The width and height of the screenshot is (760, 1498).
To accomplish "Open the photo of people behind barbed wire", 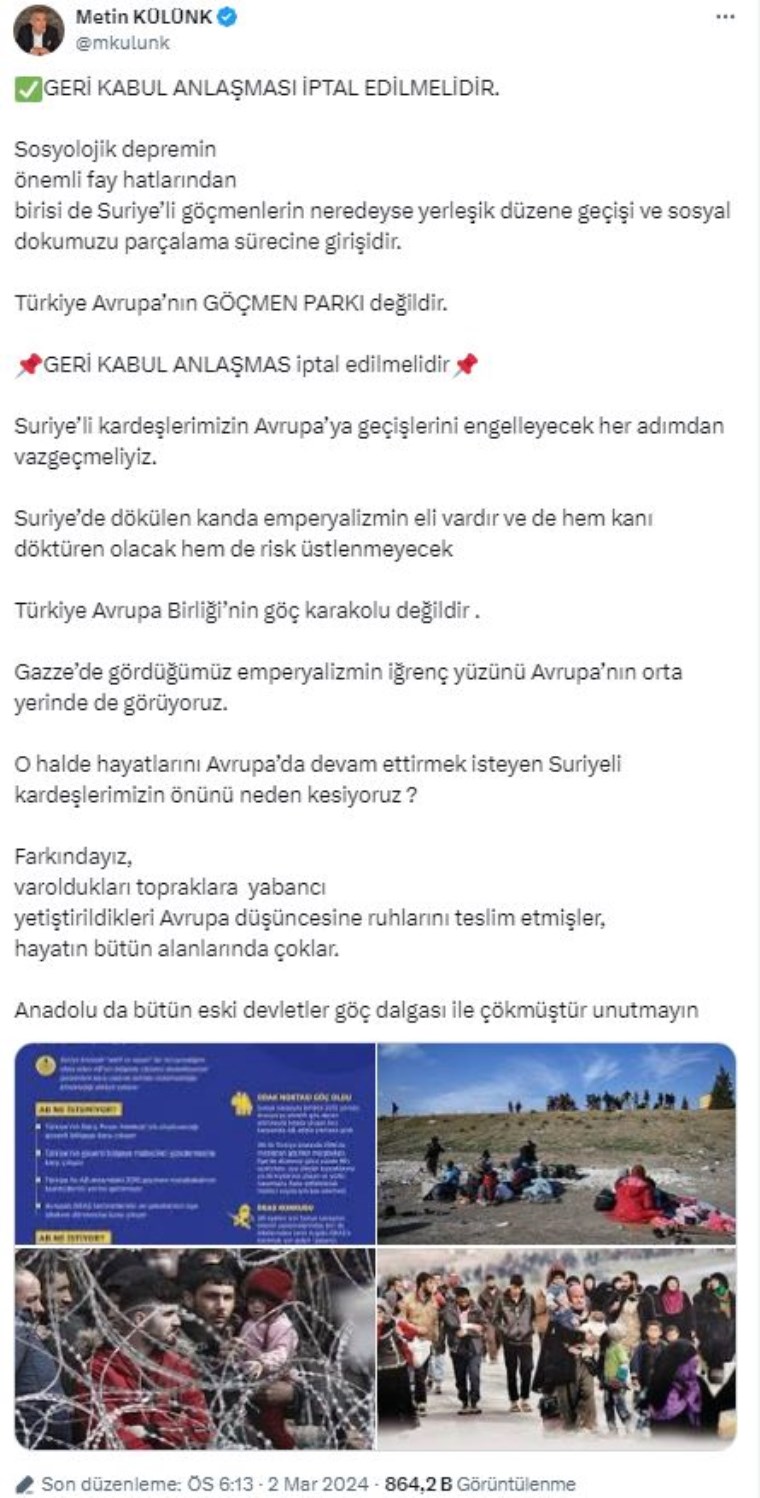I will coord(195,1347).
